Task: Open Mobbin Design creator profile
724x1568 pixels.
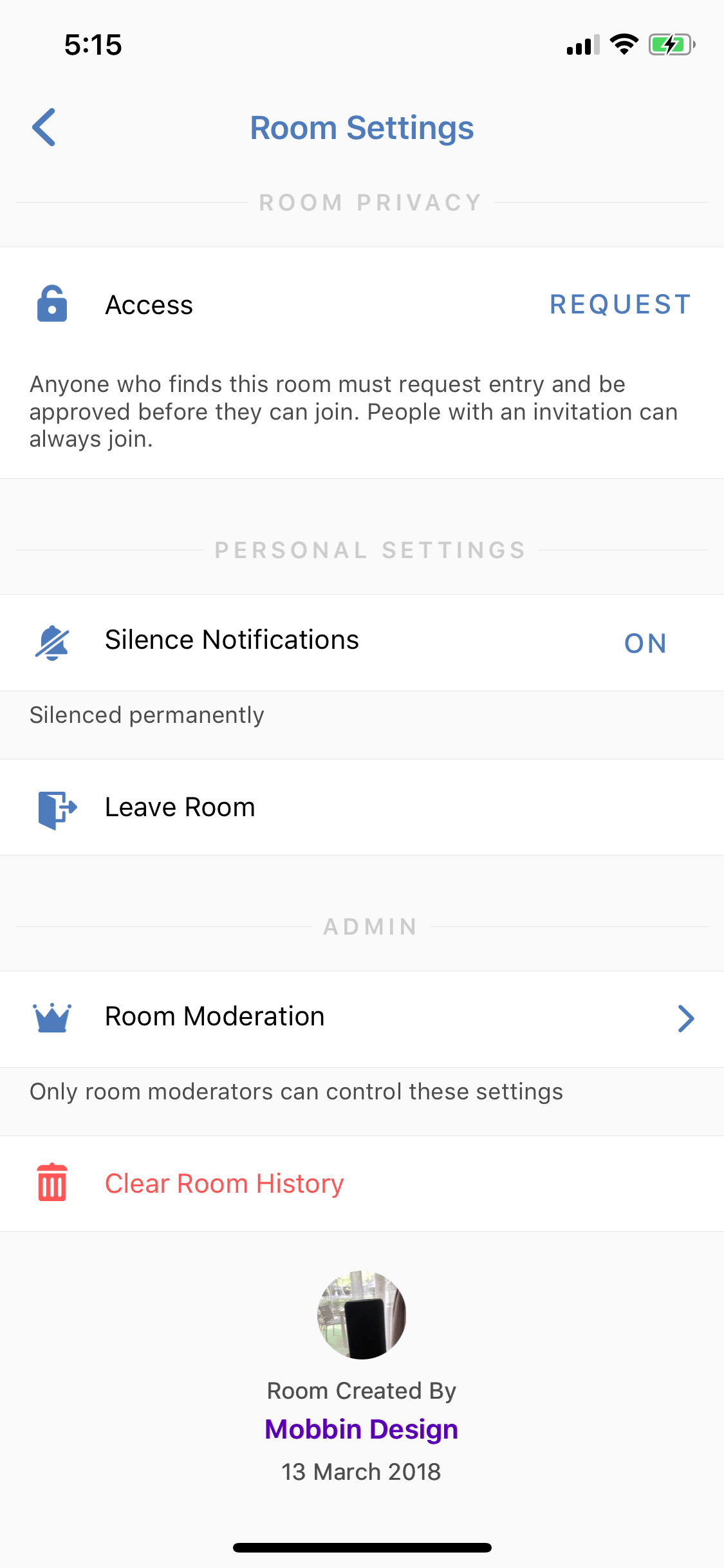Action: pos(361,1429)
